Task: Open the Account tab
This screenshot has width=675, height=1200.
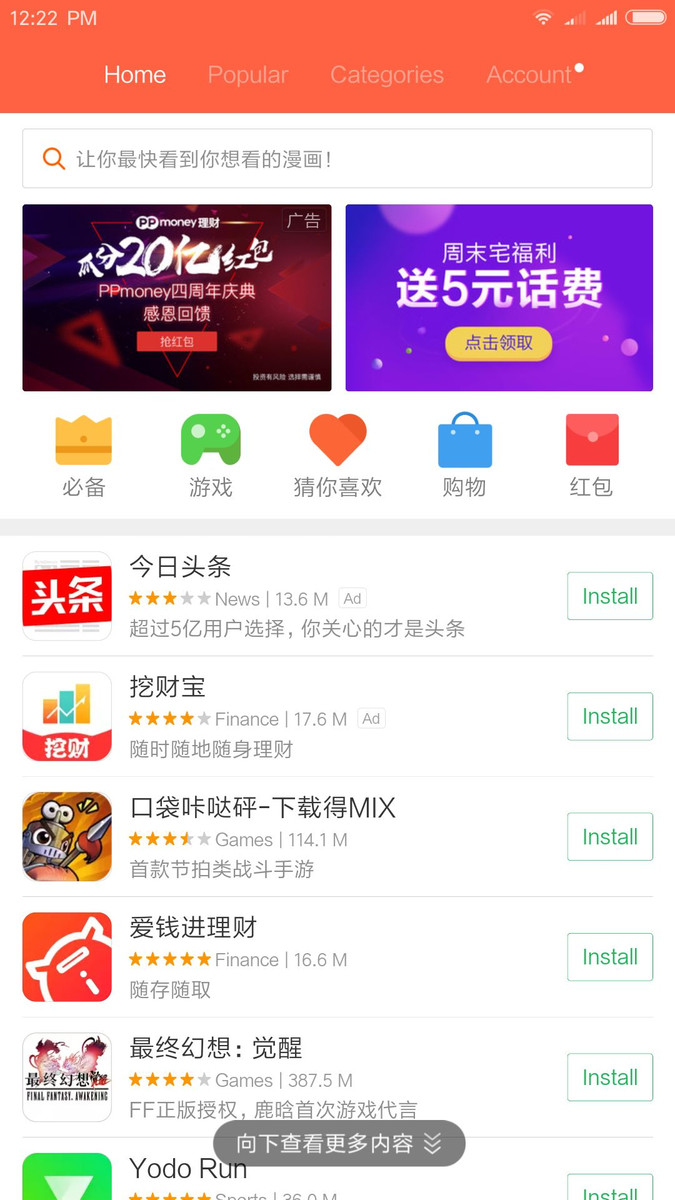Action: pyautogui.click(x=529, y=75)
